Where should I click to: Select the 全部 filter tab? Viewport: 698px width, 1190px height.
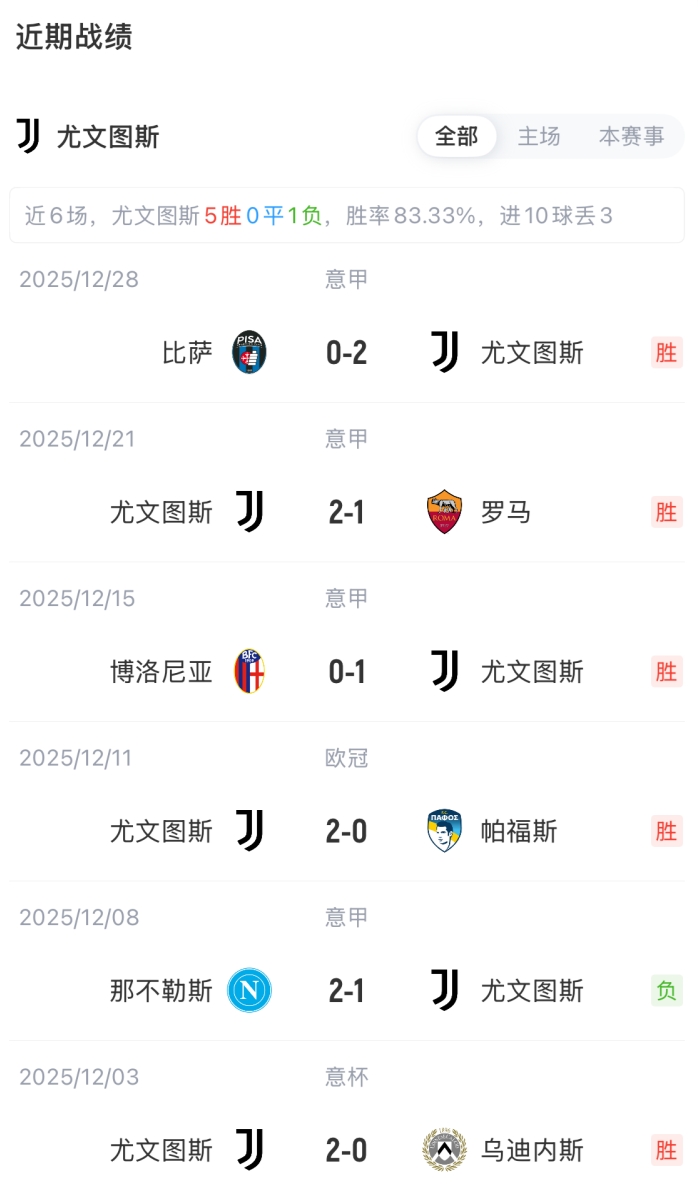(457, 137)
